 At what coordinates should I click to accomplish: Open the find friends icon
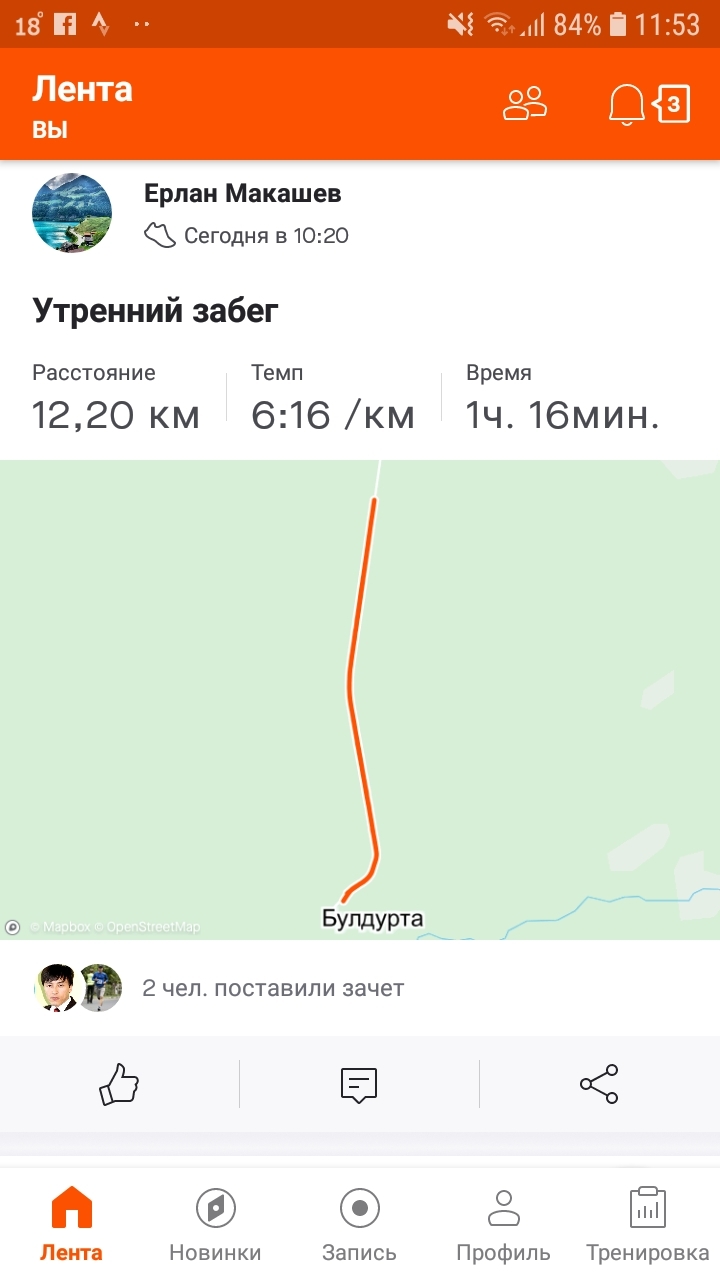(525, 104)
